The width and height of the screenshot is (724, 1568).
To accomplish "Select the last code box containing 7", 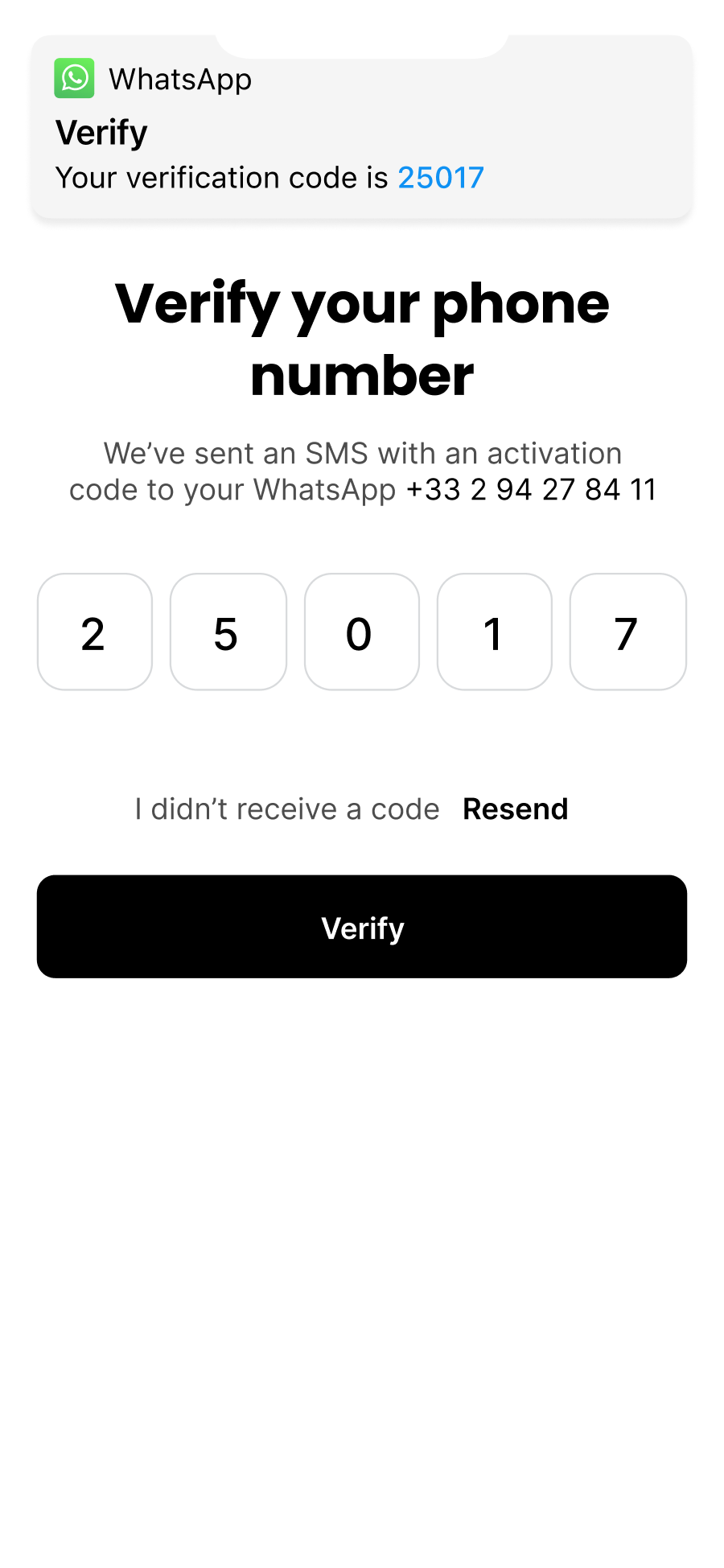I will pos(627,632).
